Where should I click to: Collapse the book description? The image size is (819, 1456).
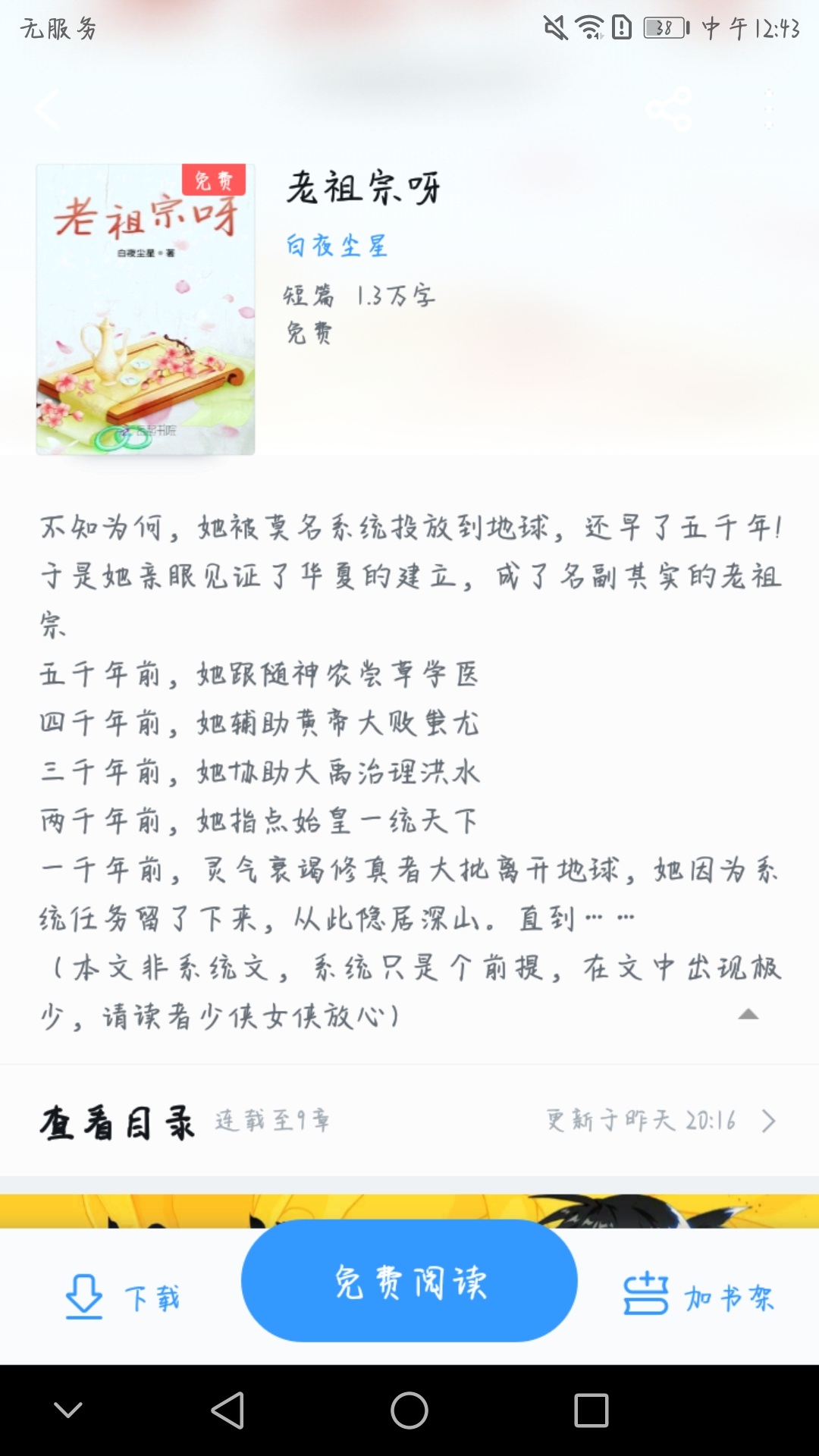(x=748, y=1015)
